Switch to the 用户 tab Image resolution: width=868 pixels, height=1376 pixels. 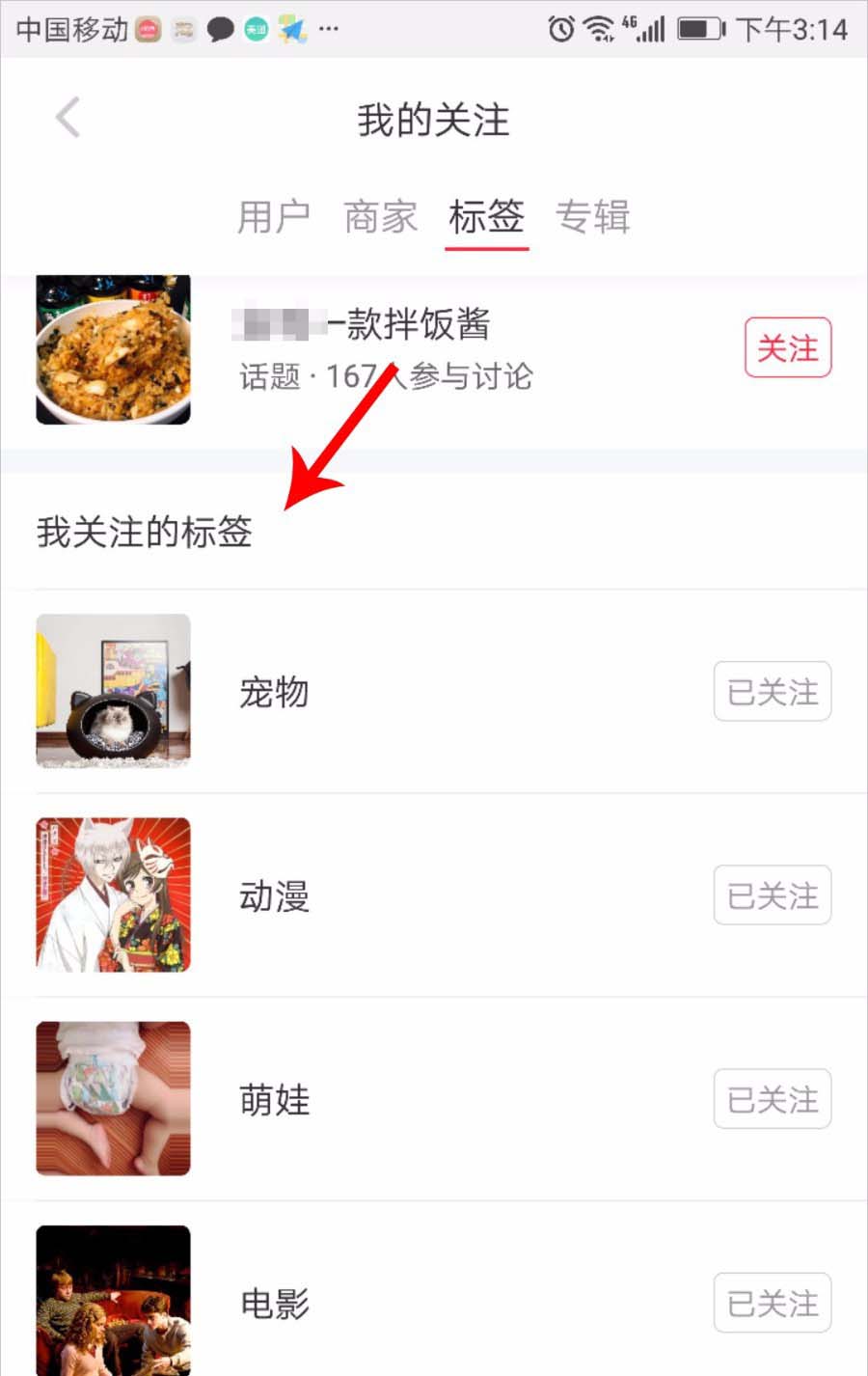click(x=273, y=217)
